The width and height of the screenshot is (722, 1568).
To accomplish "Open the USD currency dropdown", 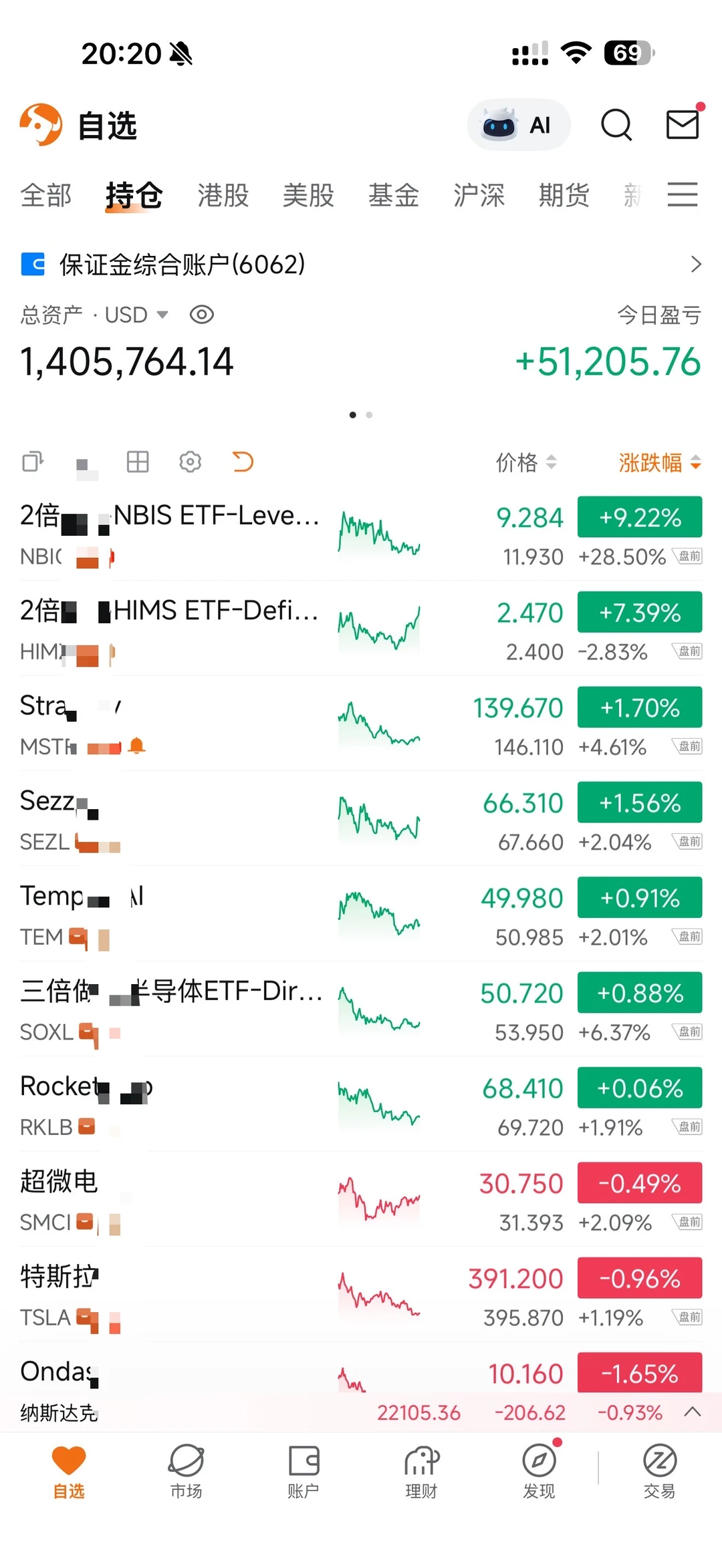I will (x=161, y=314).
